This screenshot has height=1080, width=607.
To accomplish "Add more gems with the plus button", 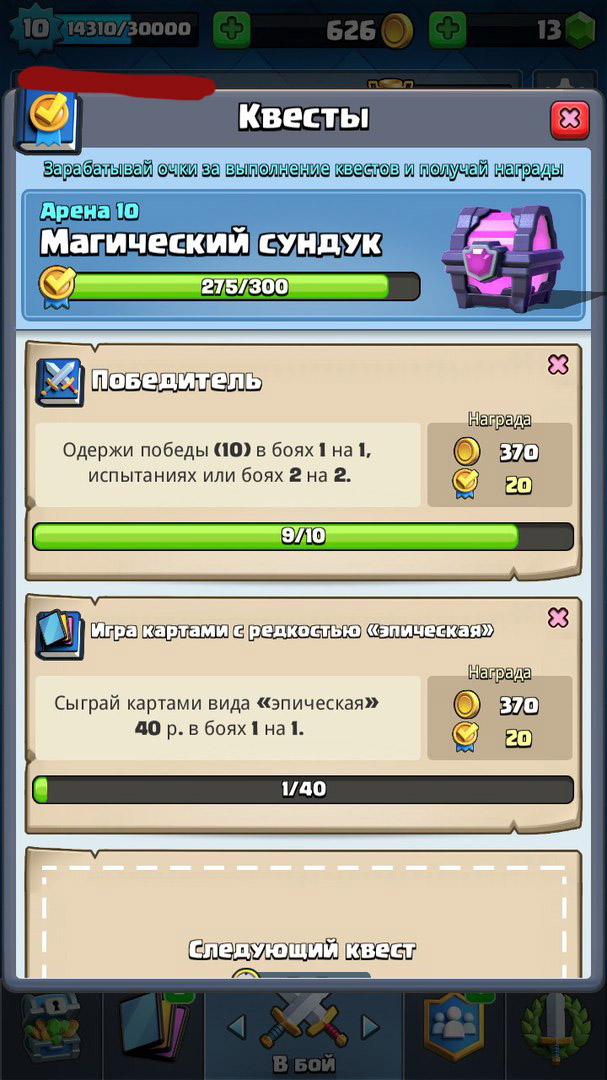I will (448, 30).
